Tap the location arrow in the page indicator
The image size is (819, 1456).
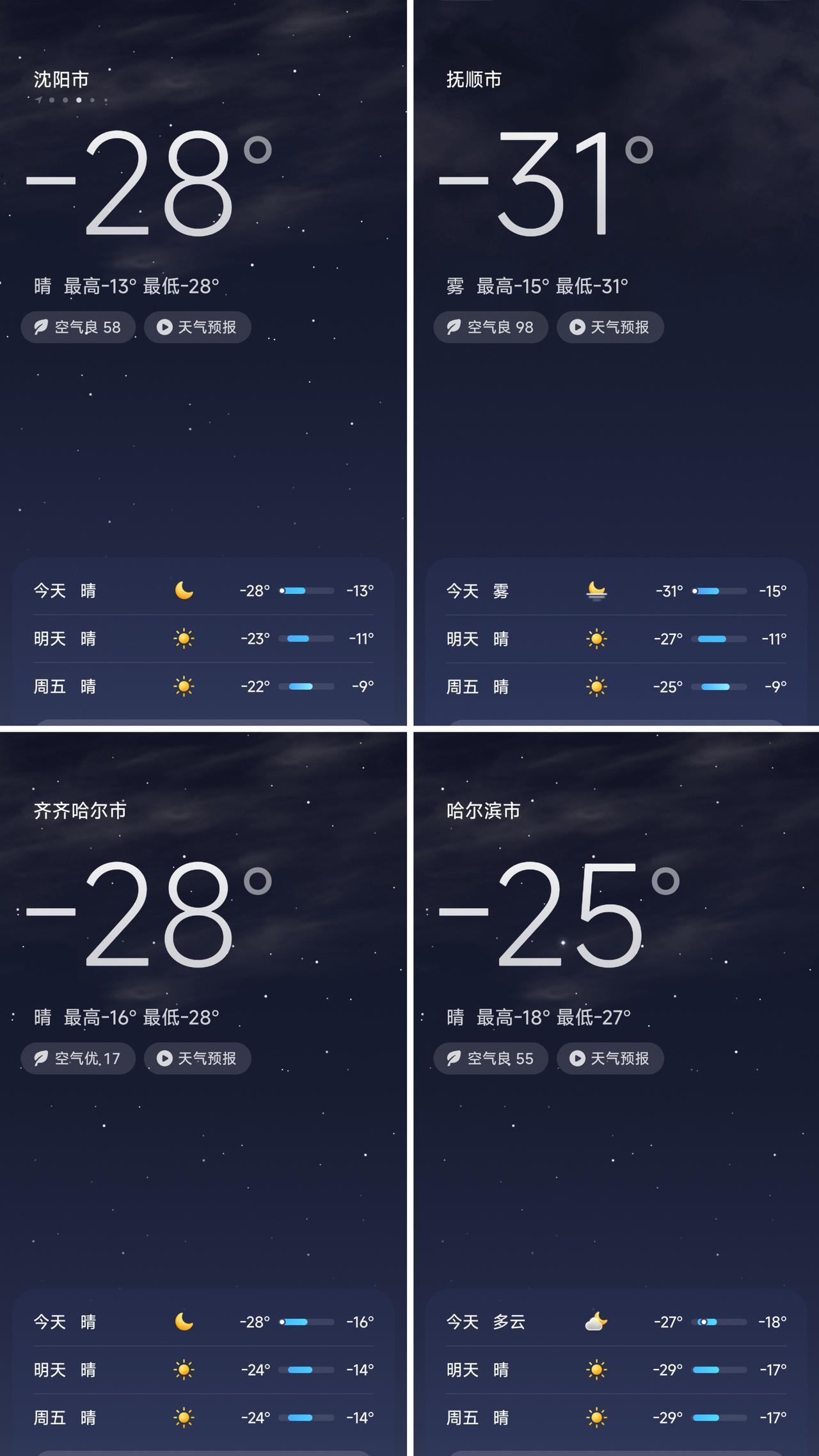click(38, 100)
